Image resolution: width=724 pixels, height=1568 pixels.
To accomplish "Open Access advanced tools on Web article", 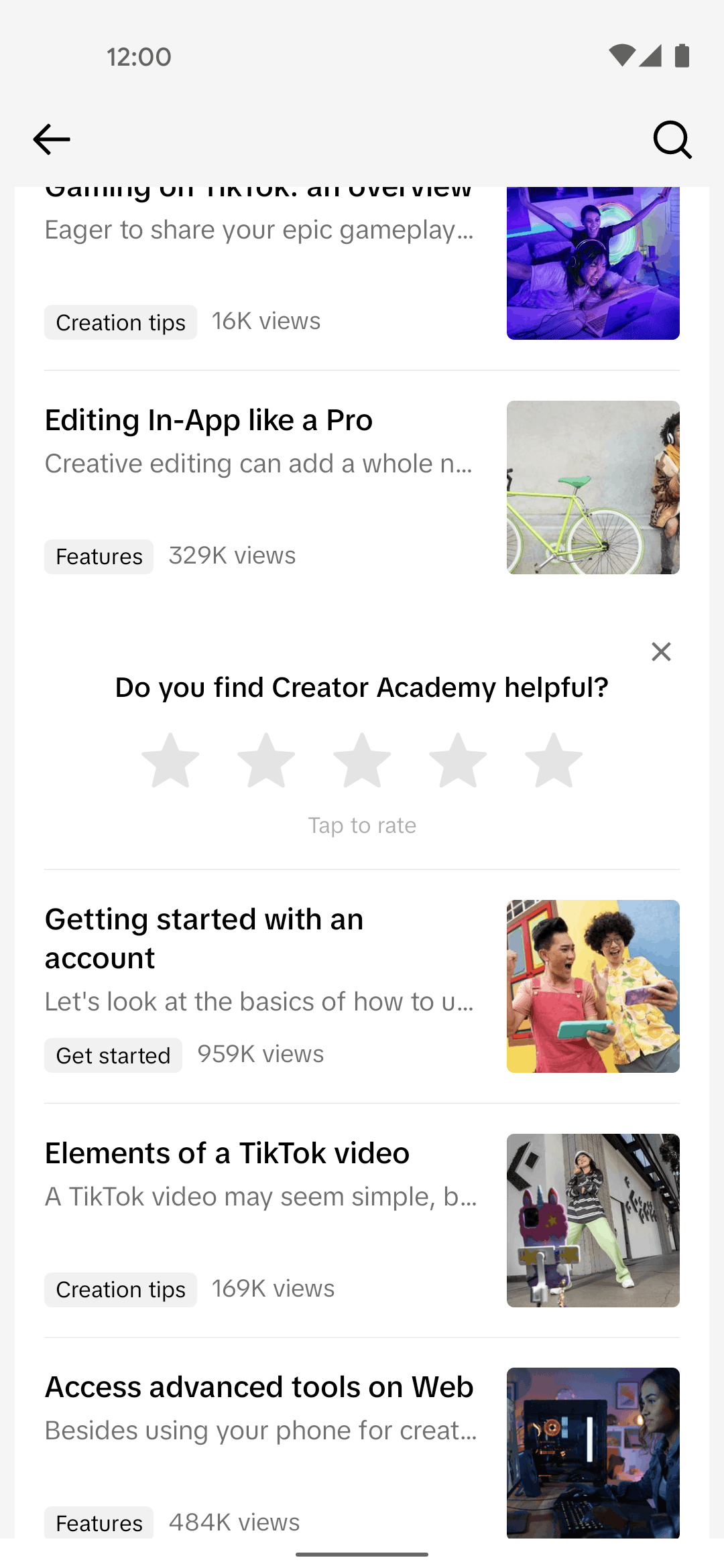I will tap(259, 1388).
